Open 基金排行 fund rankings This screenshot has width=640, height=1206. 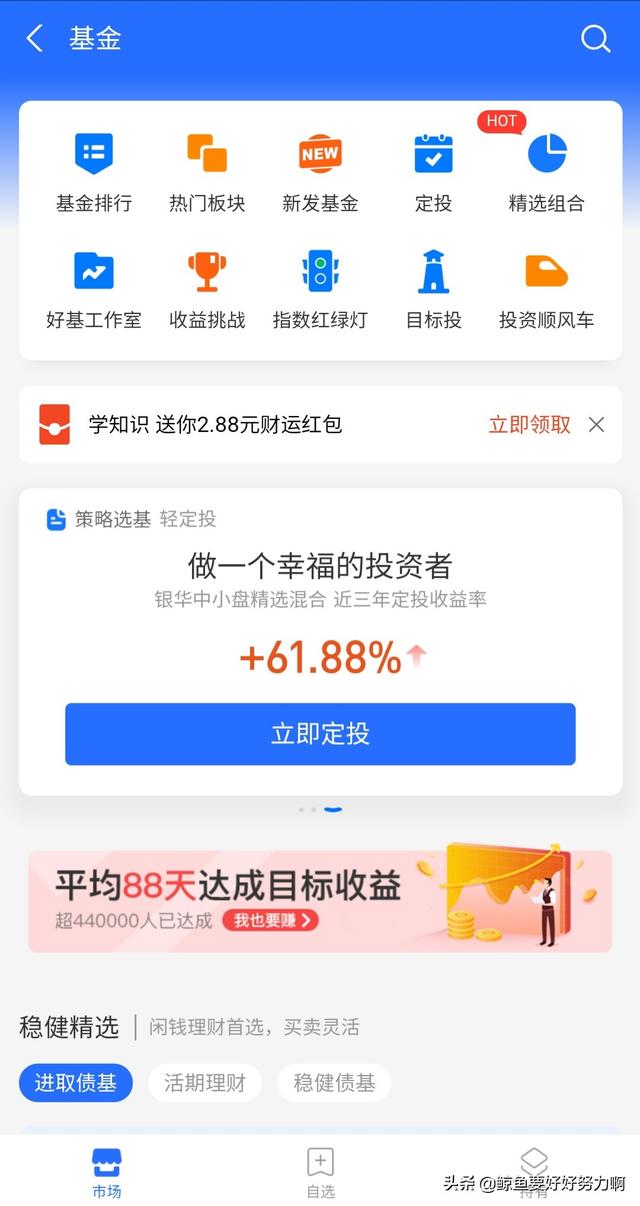pyautogui.click(x=94, y=174)
